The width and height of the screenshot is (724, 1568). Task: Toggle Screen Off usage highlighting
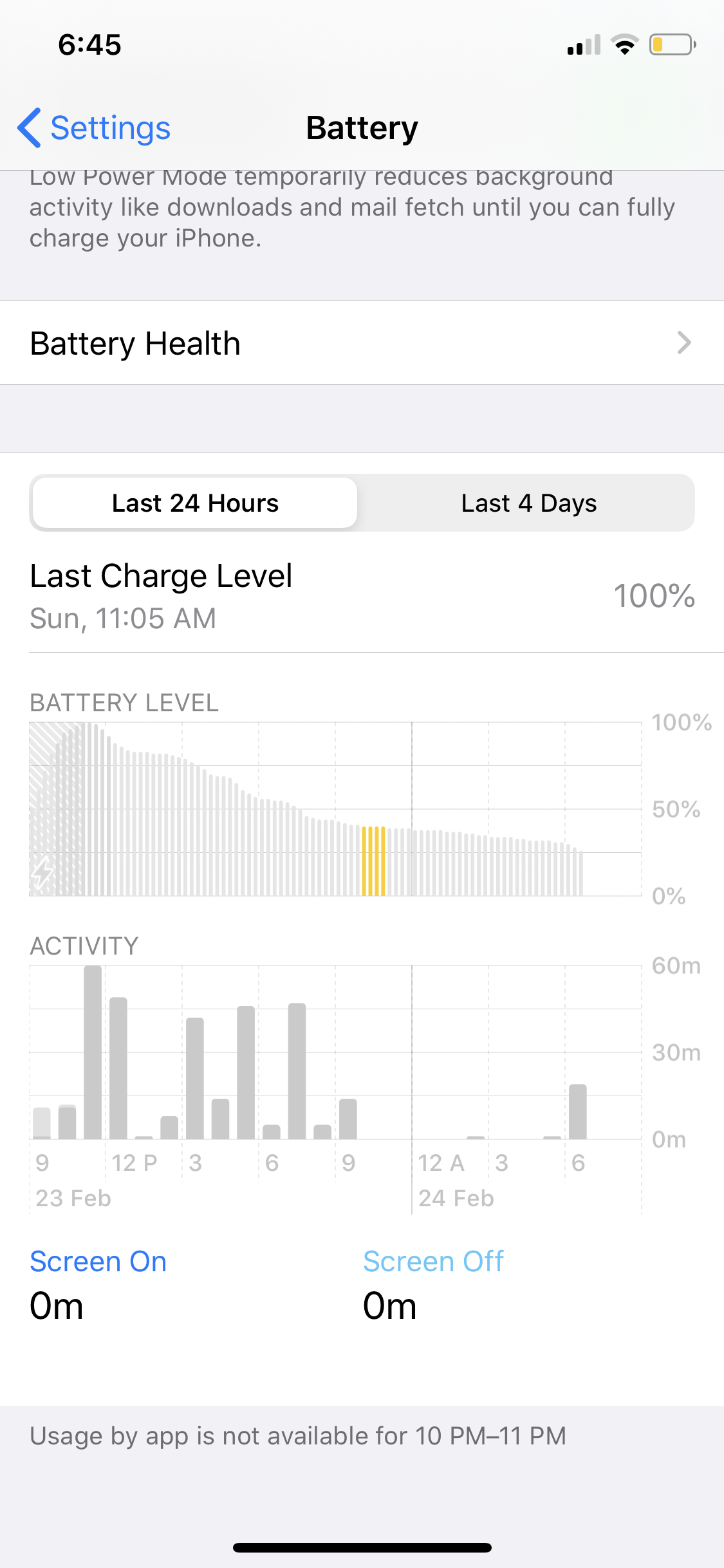point(433,1260)
